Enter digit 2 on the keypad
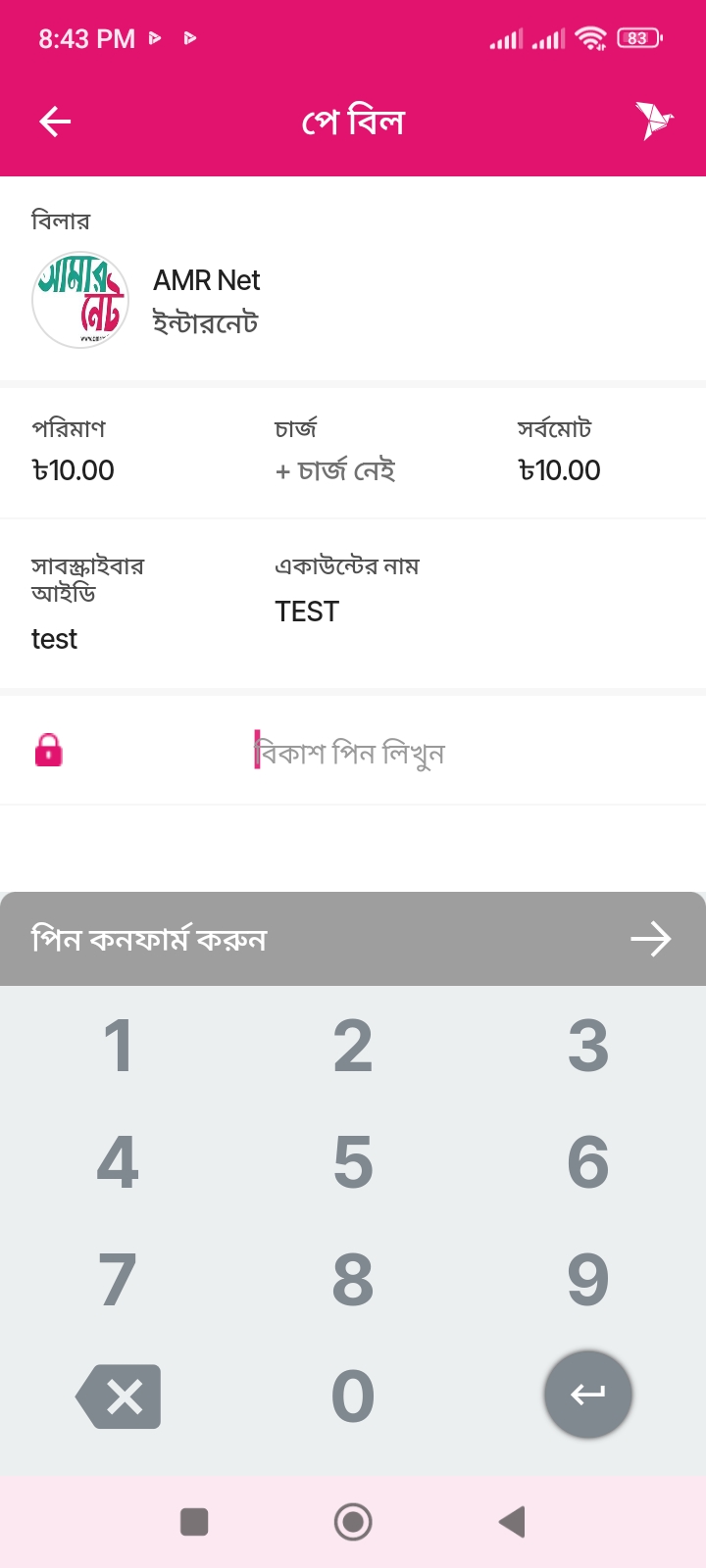This screenshot has height=1568, width=706. (353, 1046)
